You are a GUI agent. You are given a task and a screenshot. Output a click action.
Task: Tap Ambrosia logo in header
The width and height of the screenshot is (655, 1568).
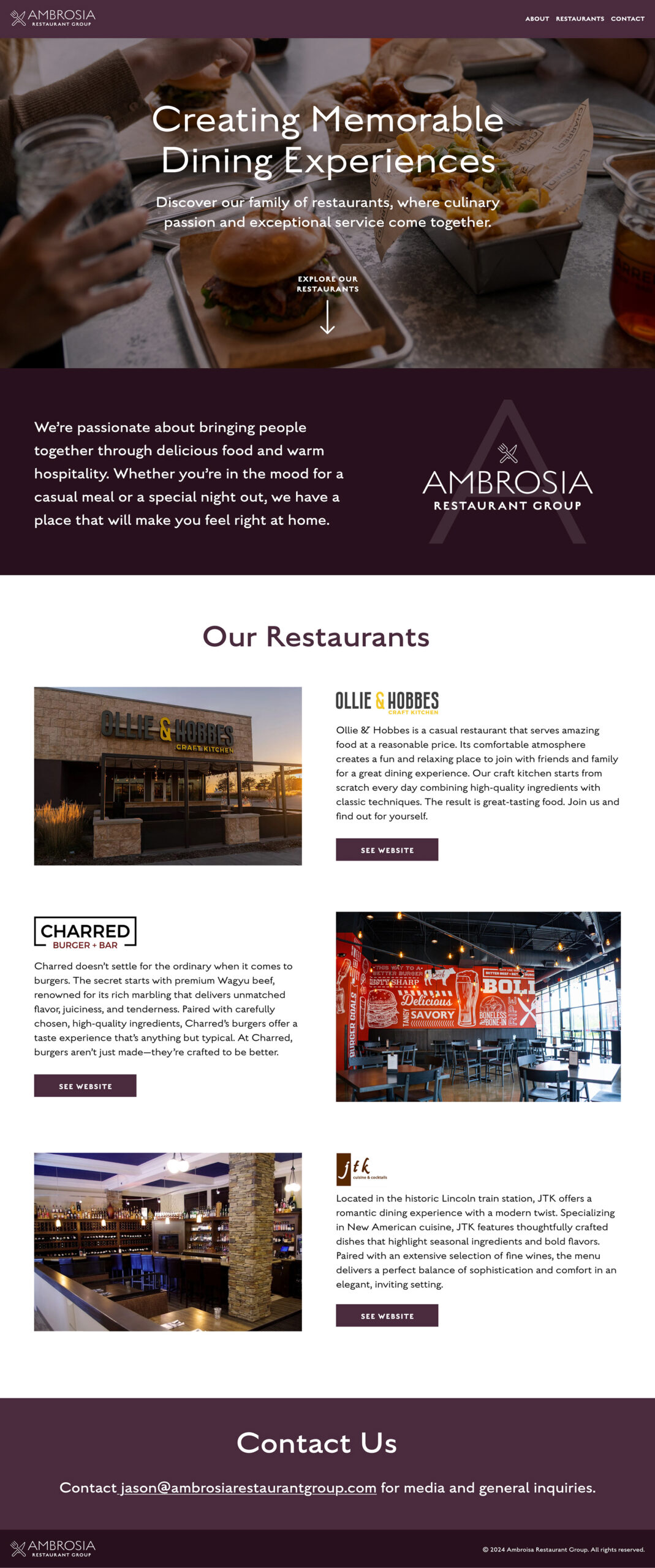(53, 18)
